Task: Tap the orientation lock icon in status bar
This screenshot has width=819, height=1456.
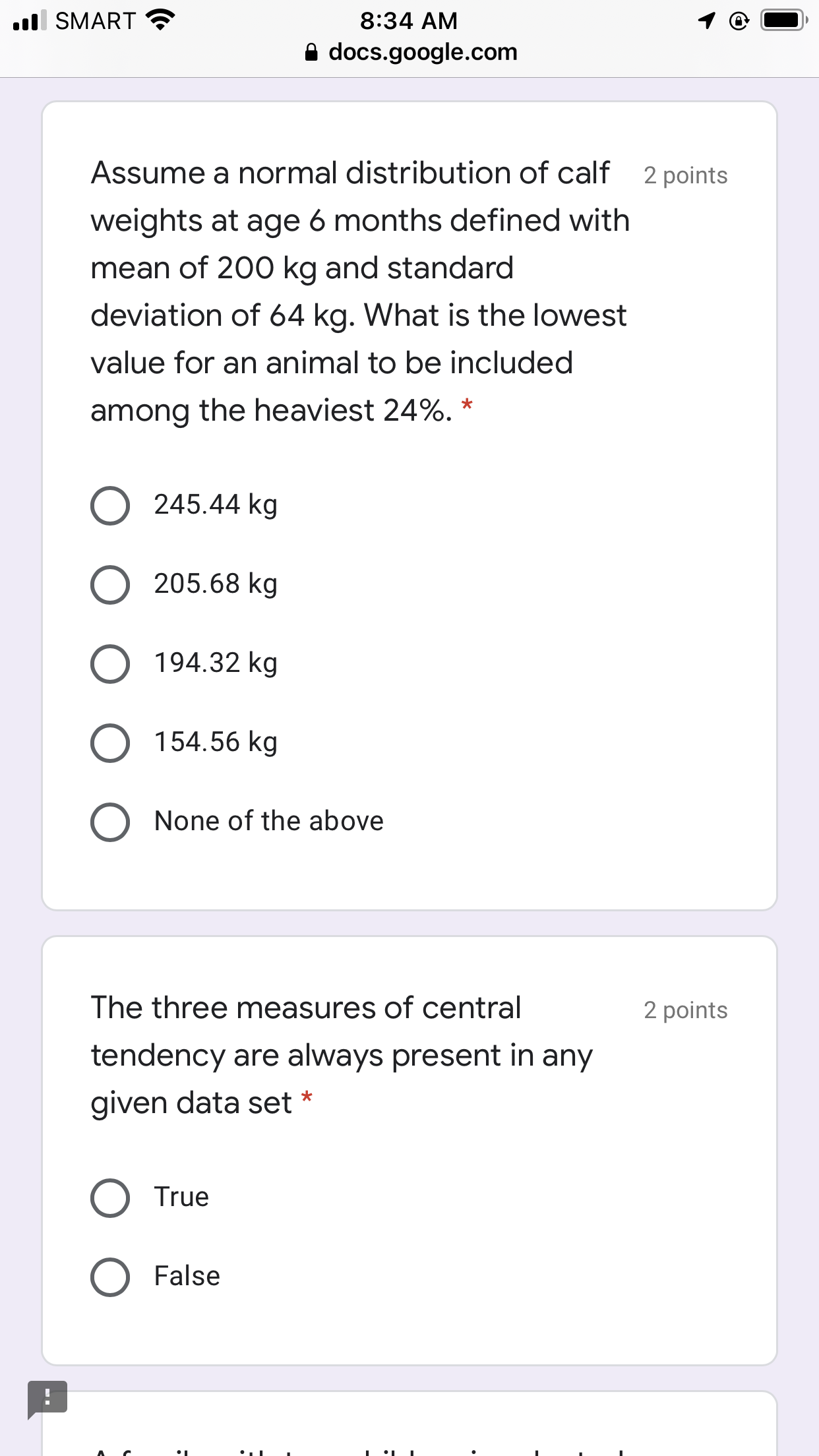Action: (x=739, y=20)
